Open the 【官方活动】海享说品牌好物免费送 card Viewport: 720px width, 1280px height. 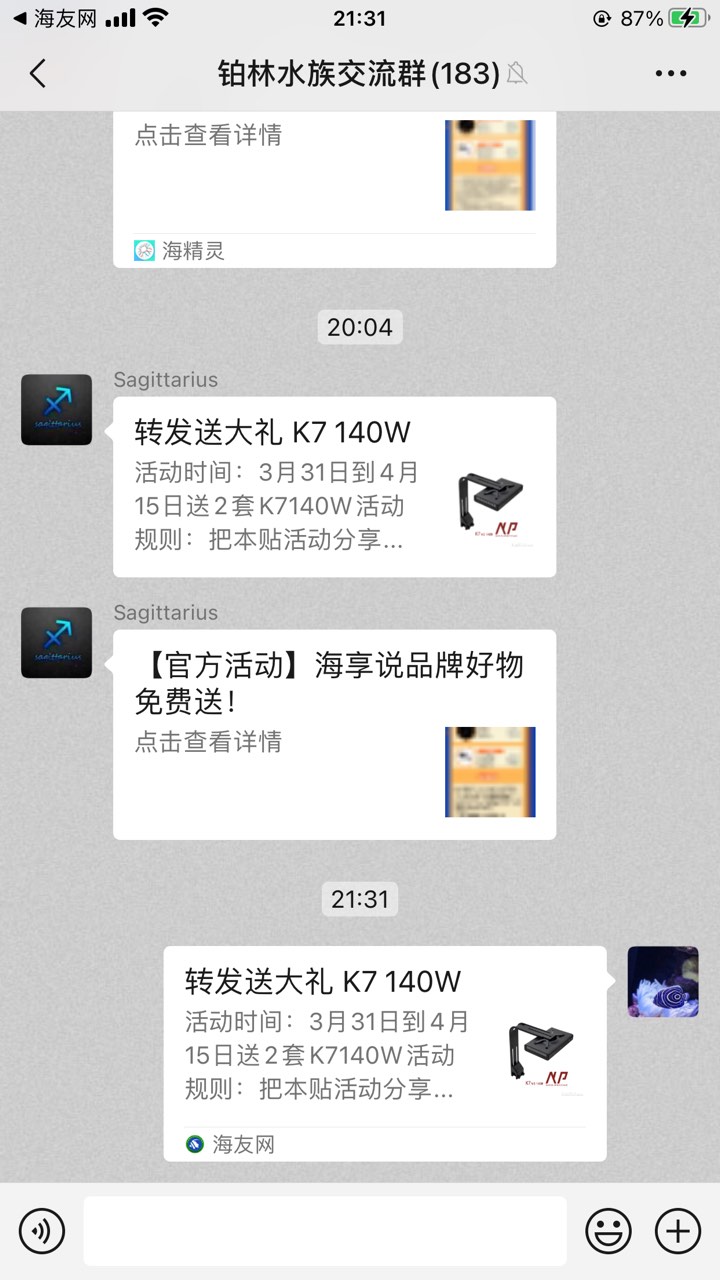pos(334,734)
